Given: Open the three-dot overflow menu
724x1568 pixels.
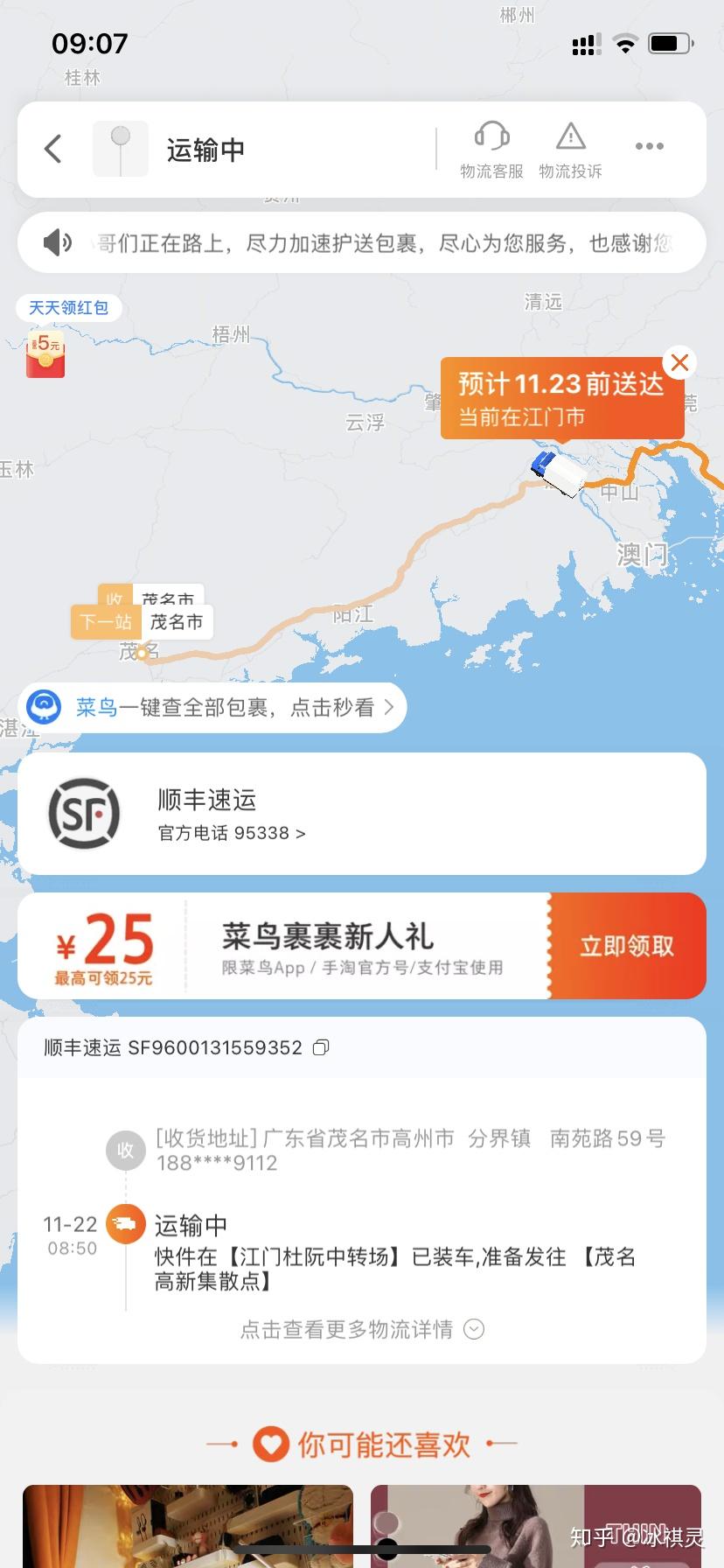Looking at the screenshot, I should [x=649, y=147].
